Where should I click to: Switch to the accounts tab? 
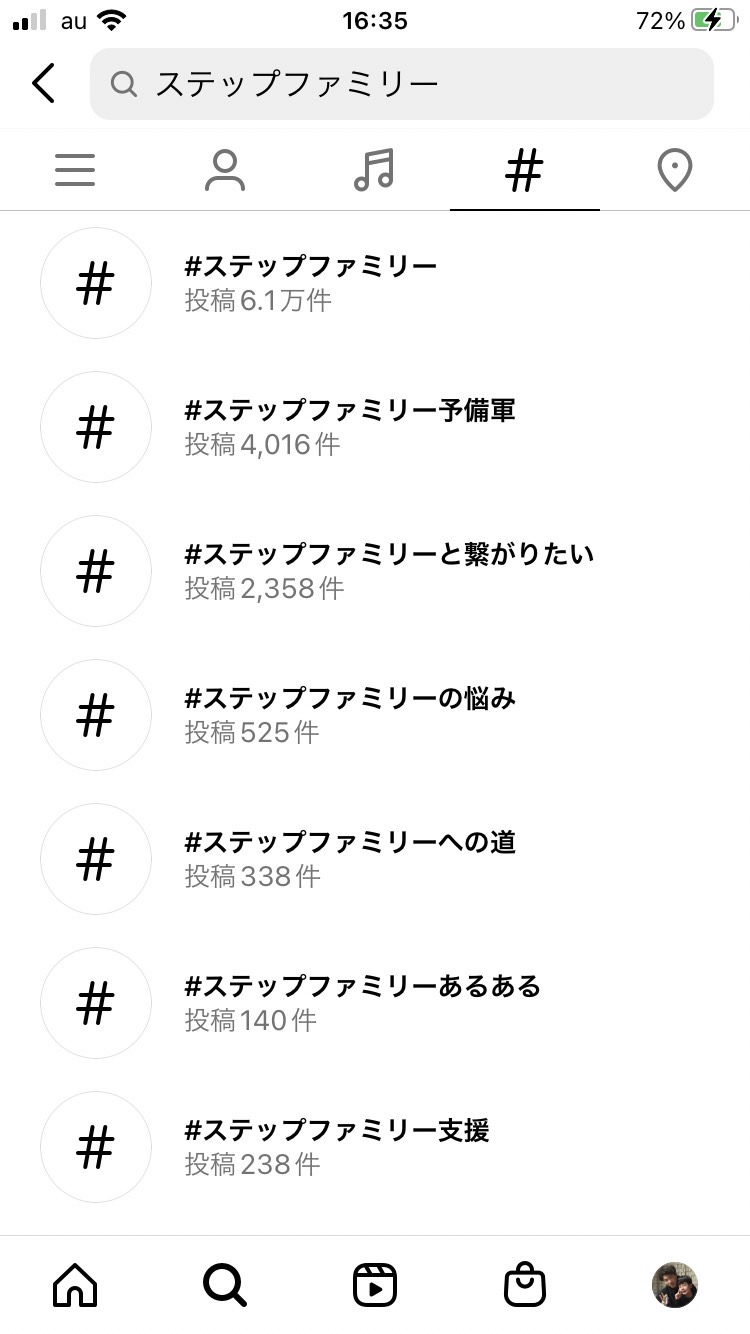coord(225,170)
